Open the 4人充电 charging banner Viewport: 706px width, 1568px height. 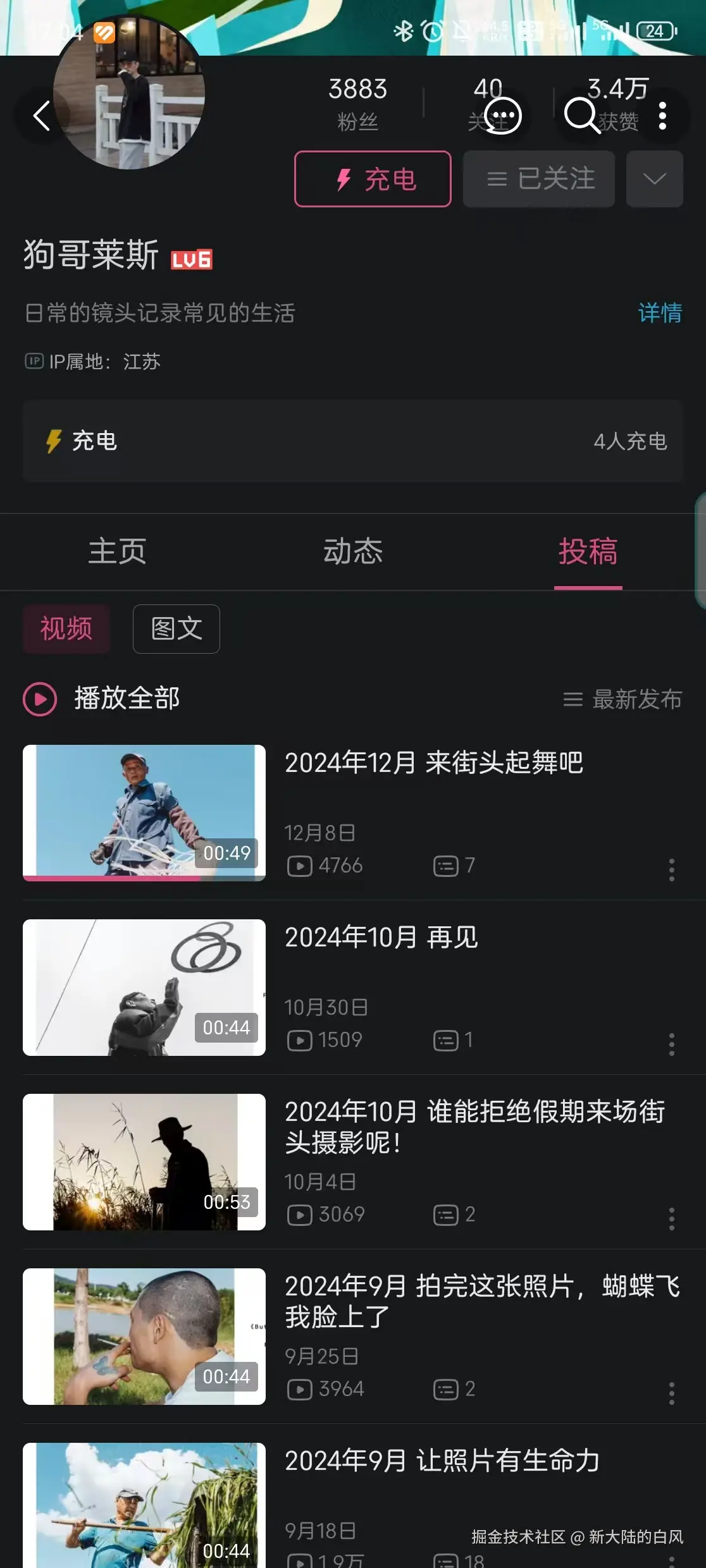(353, 442)
